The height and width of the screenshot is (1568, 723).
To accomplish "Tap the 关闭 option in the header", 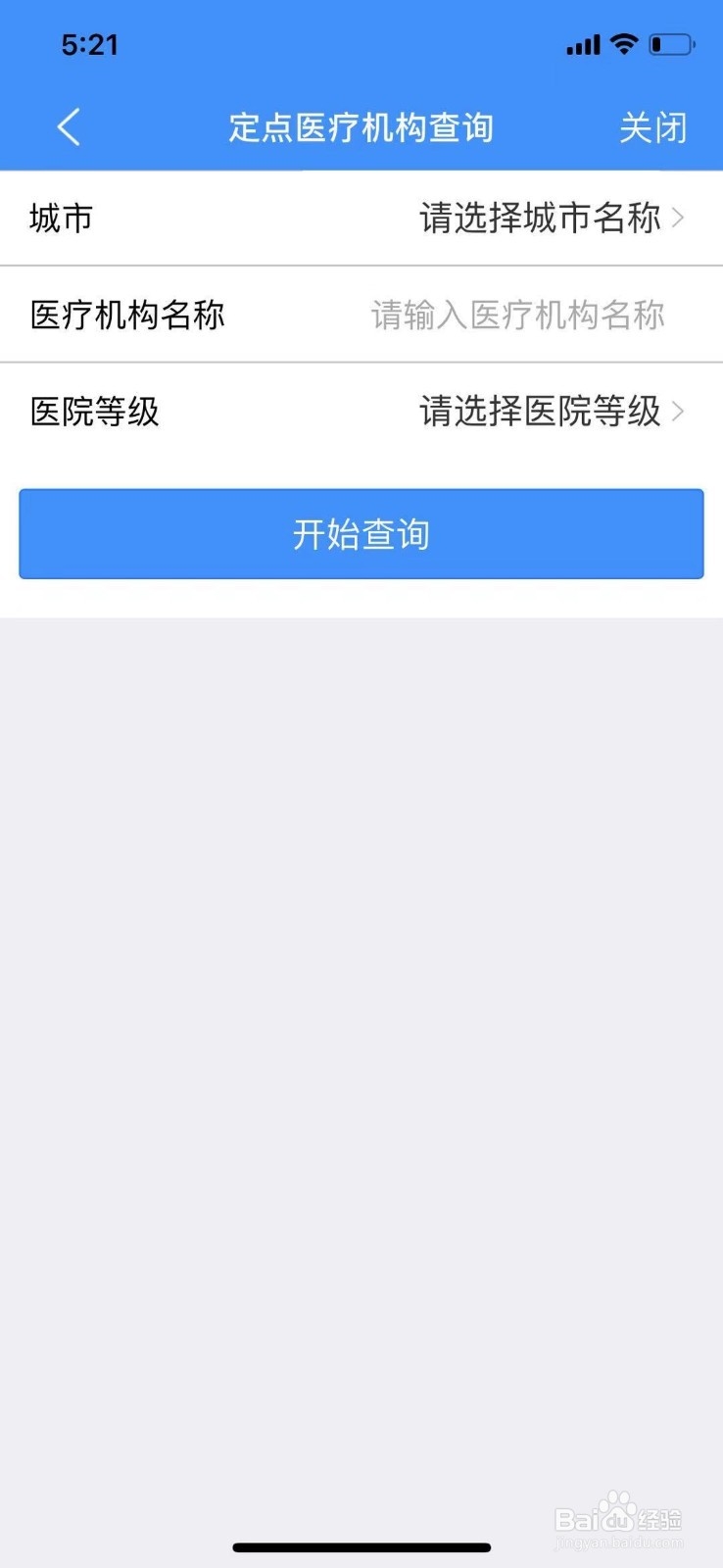I will coord(654,127).
